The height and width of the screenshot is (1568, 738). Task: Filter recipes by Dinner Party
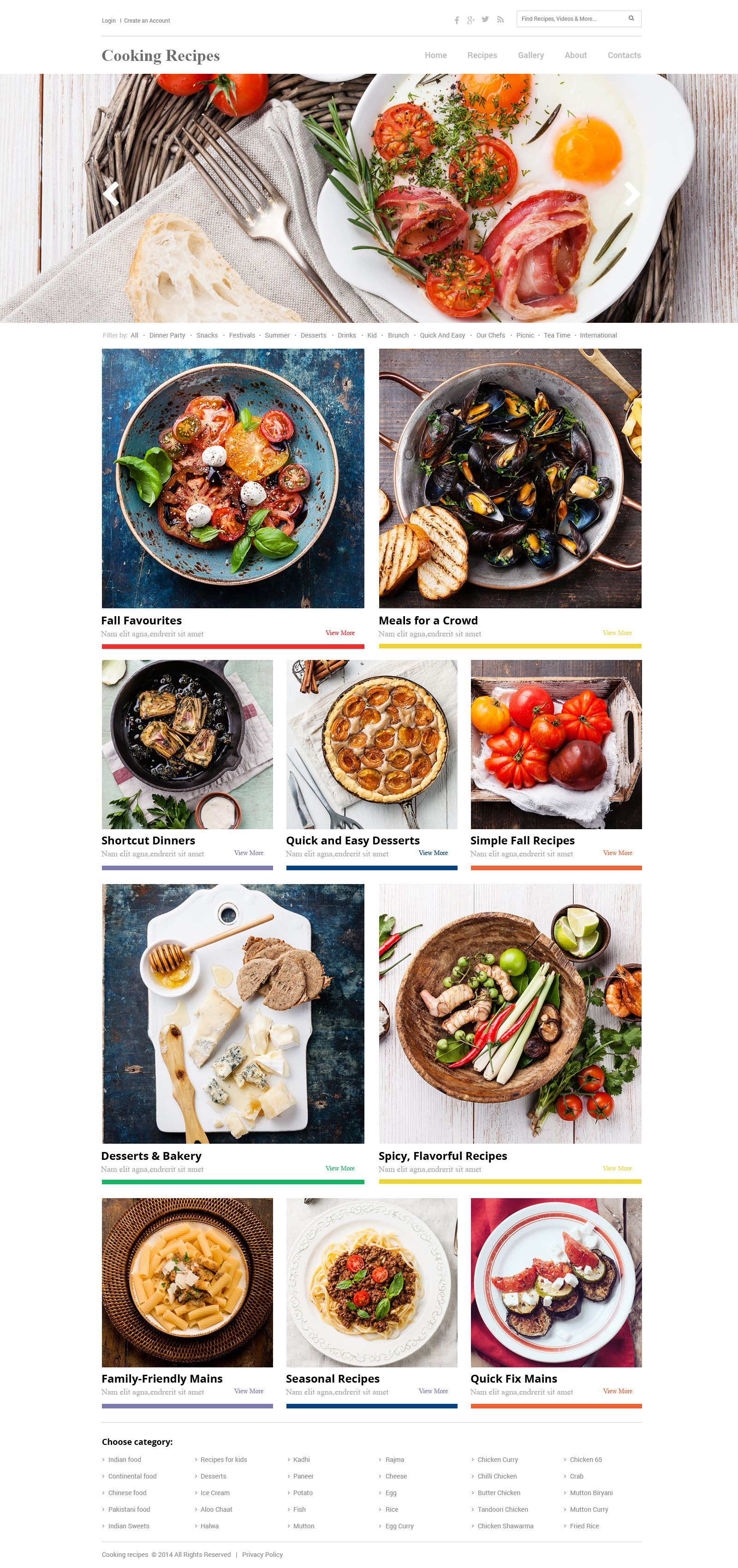(x=167, y=335)
